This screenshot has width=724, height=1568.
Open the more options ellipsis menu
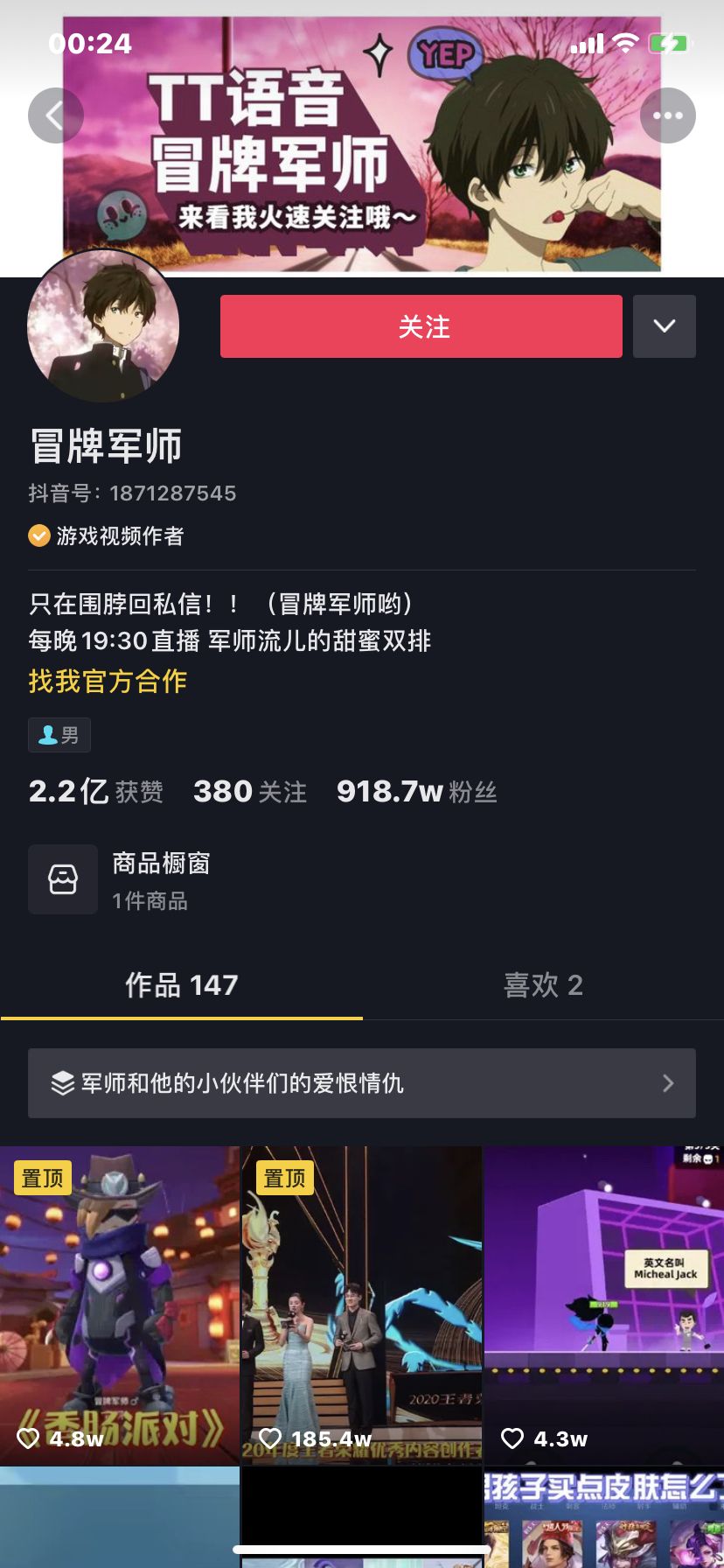point(668,115)
